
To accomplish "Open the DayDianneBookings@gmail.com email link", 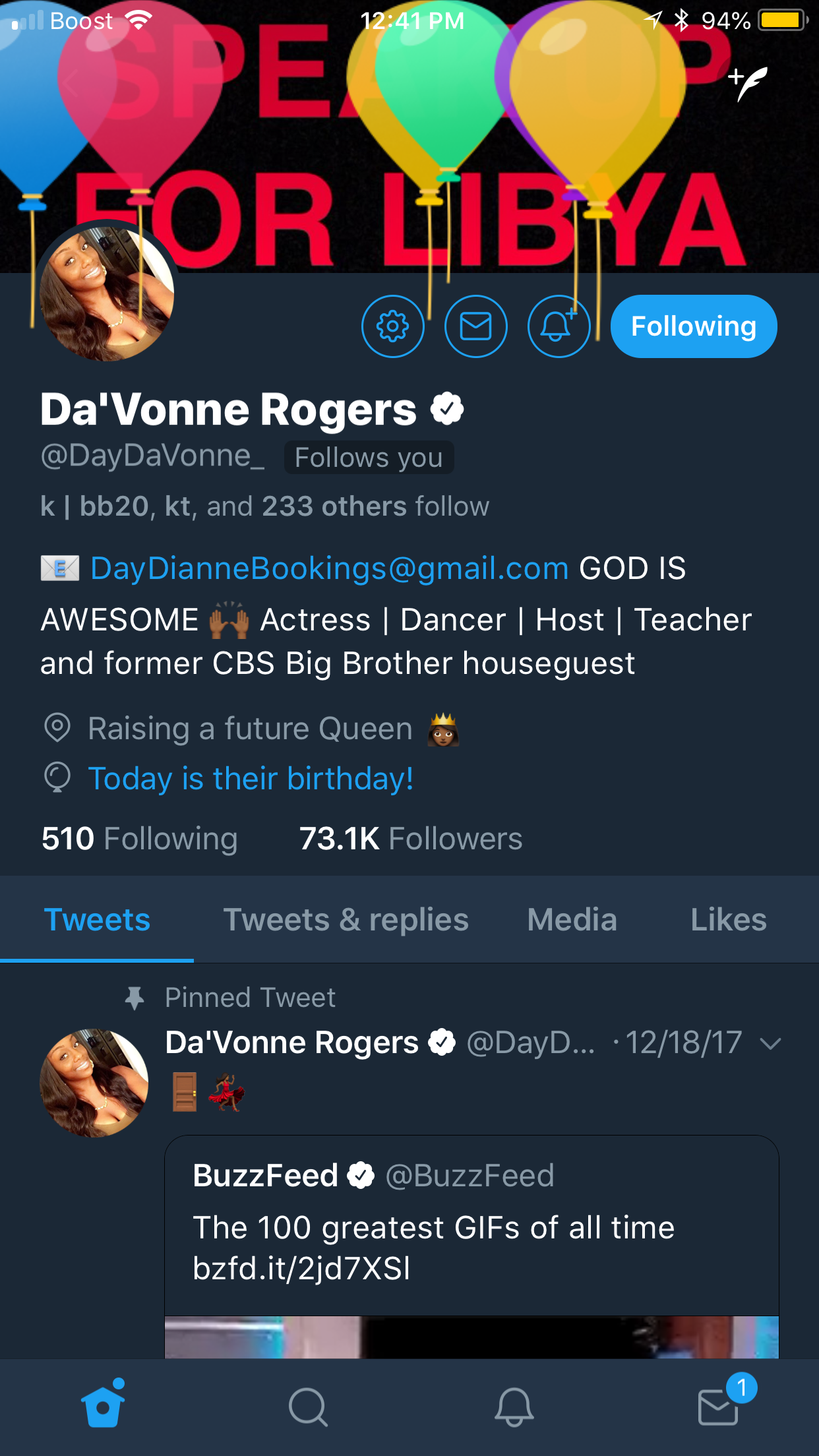I will [329, 568].
